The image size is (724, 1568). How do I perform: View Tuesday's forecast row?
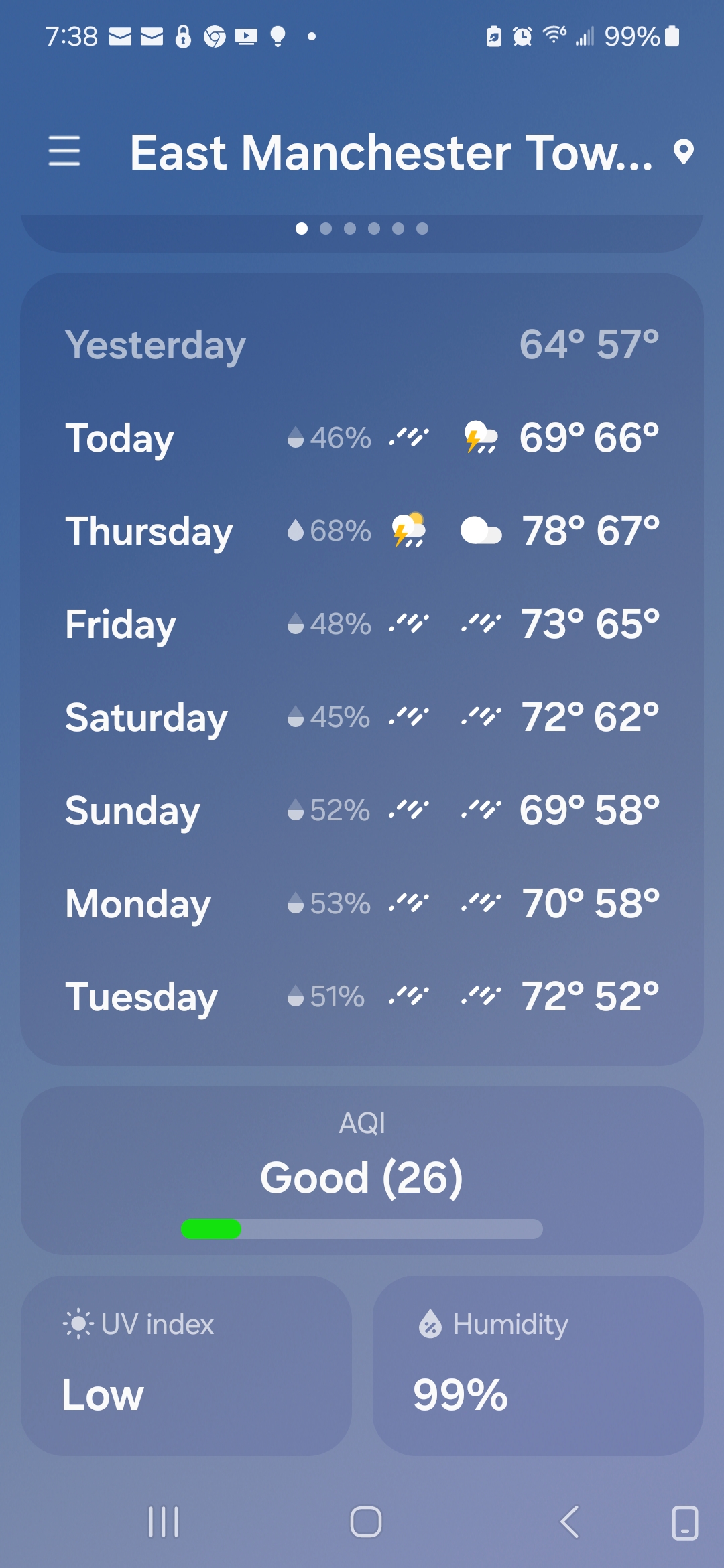[362, 997]
